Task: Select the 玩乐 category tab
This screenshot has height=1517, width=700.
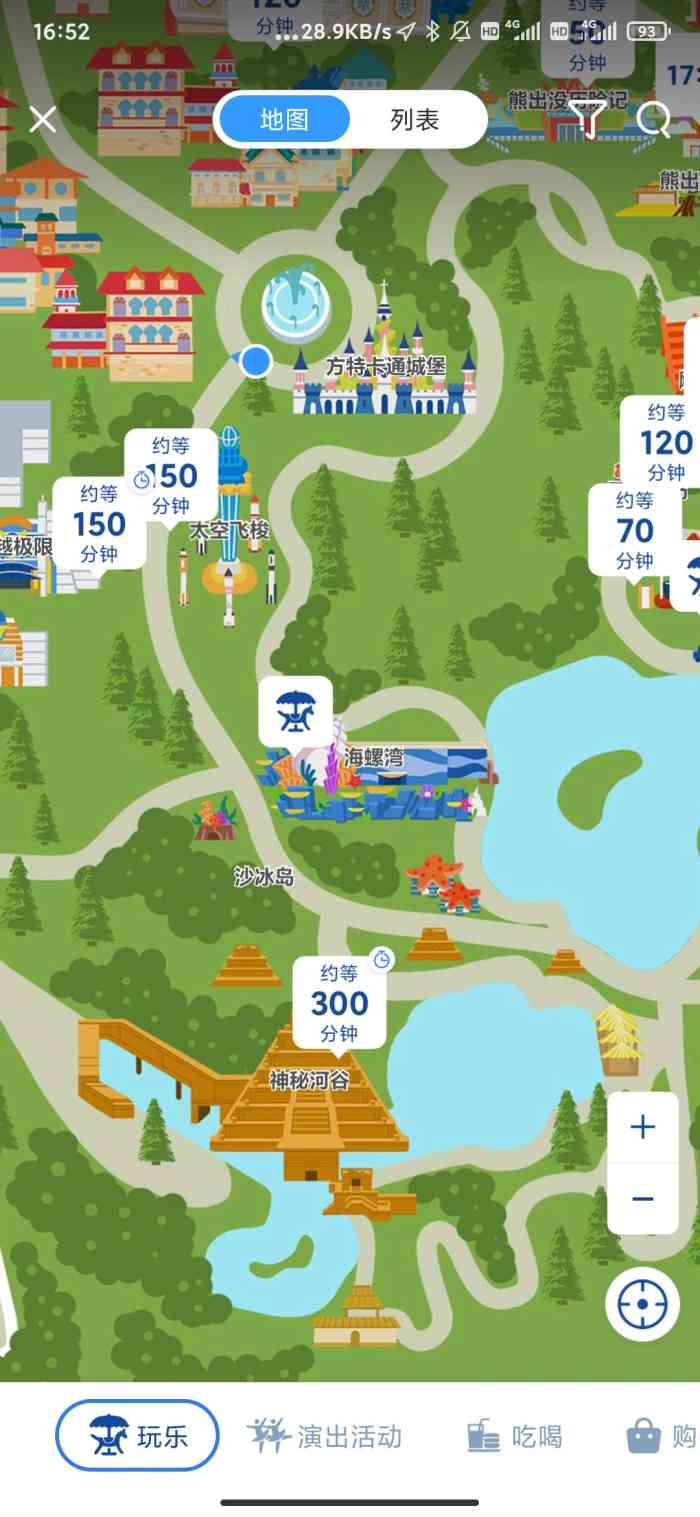Action: coord(137,1436)
